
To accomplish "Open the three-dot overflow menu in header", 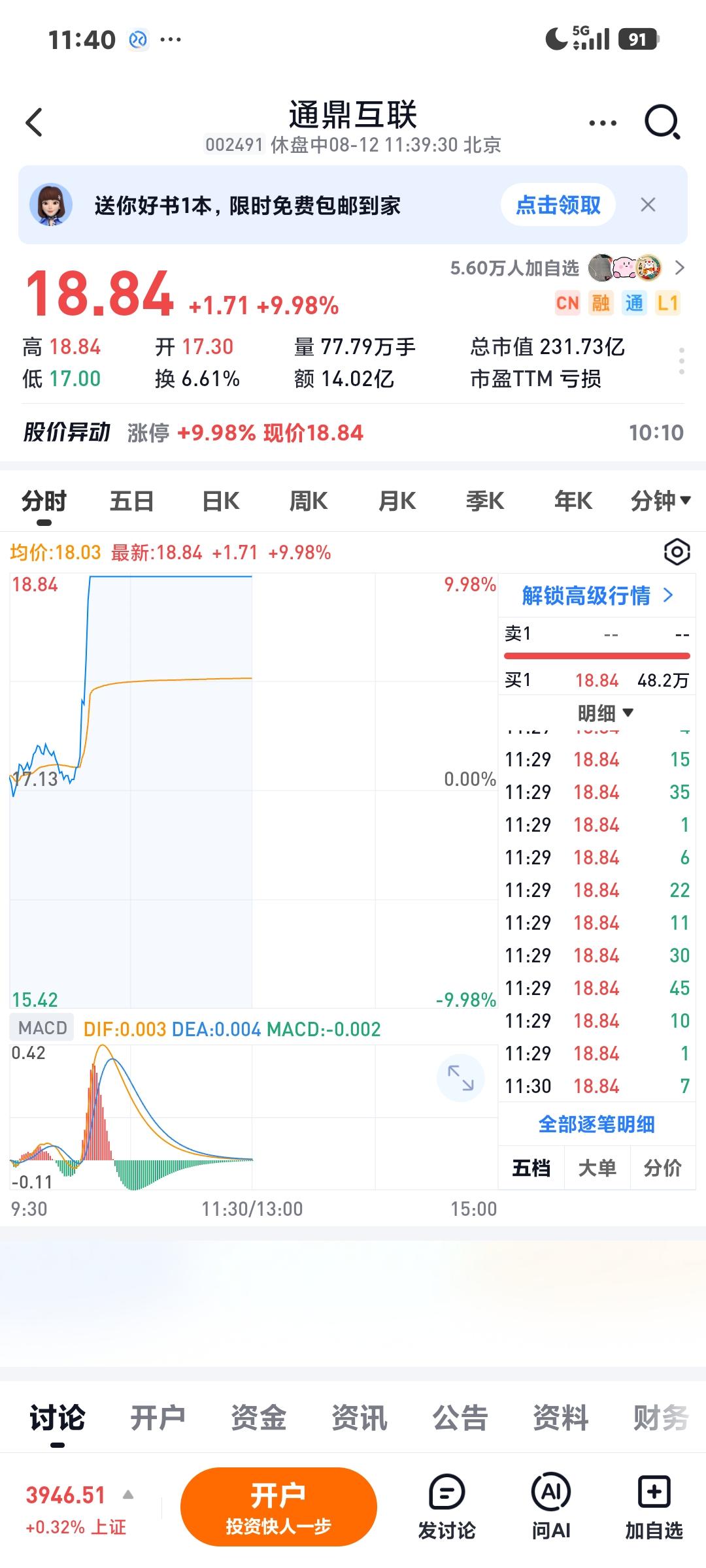I will [603, 123].
